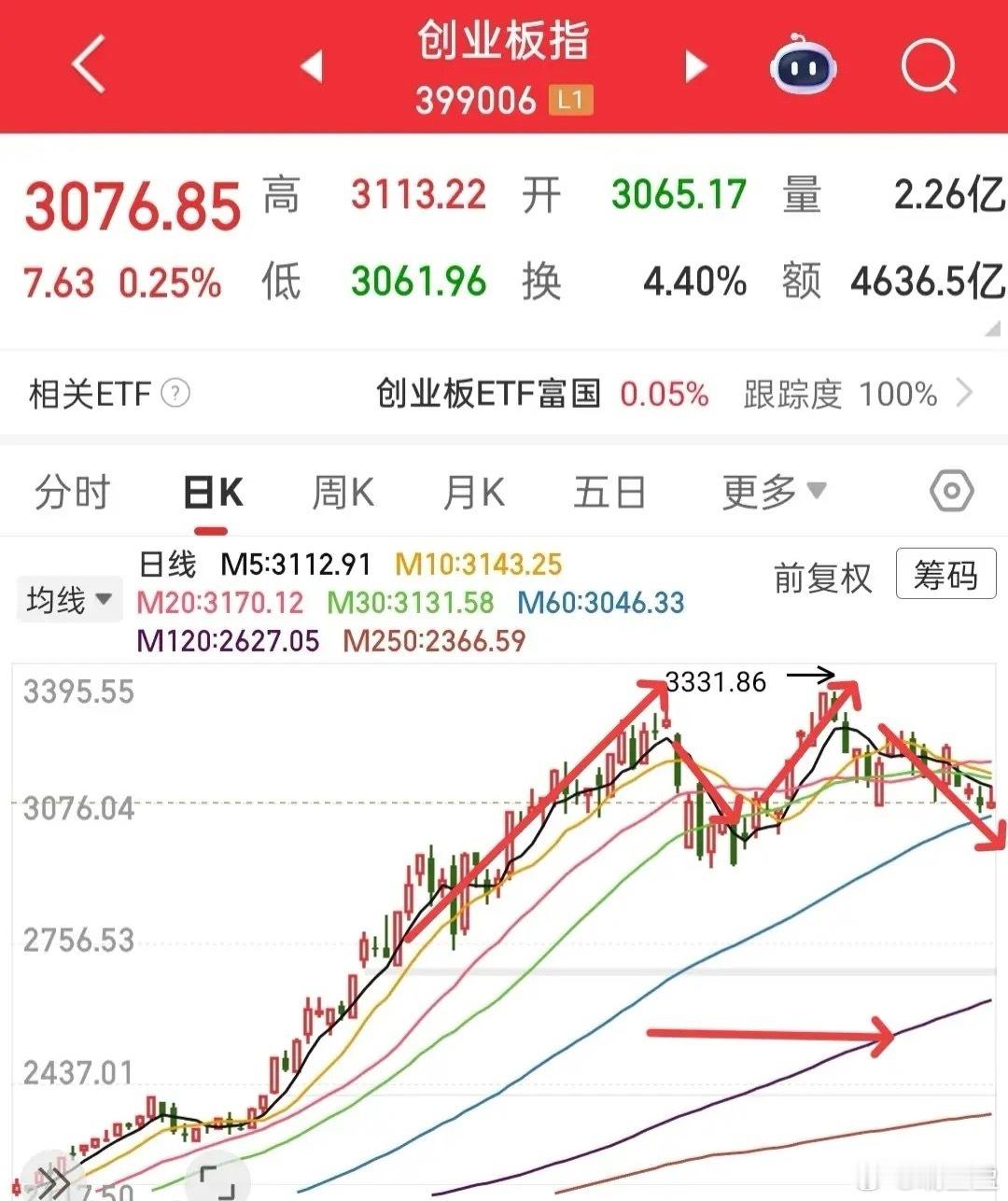The image size is (1008, 1201).
Task: Open the 均线 moving average dropdown
Action: coord(70,598)
